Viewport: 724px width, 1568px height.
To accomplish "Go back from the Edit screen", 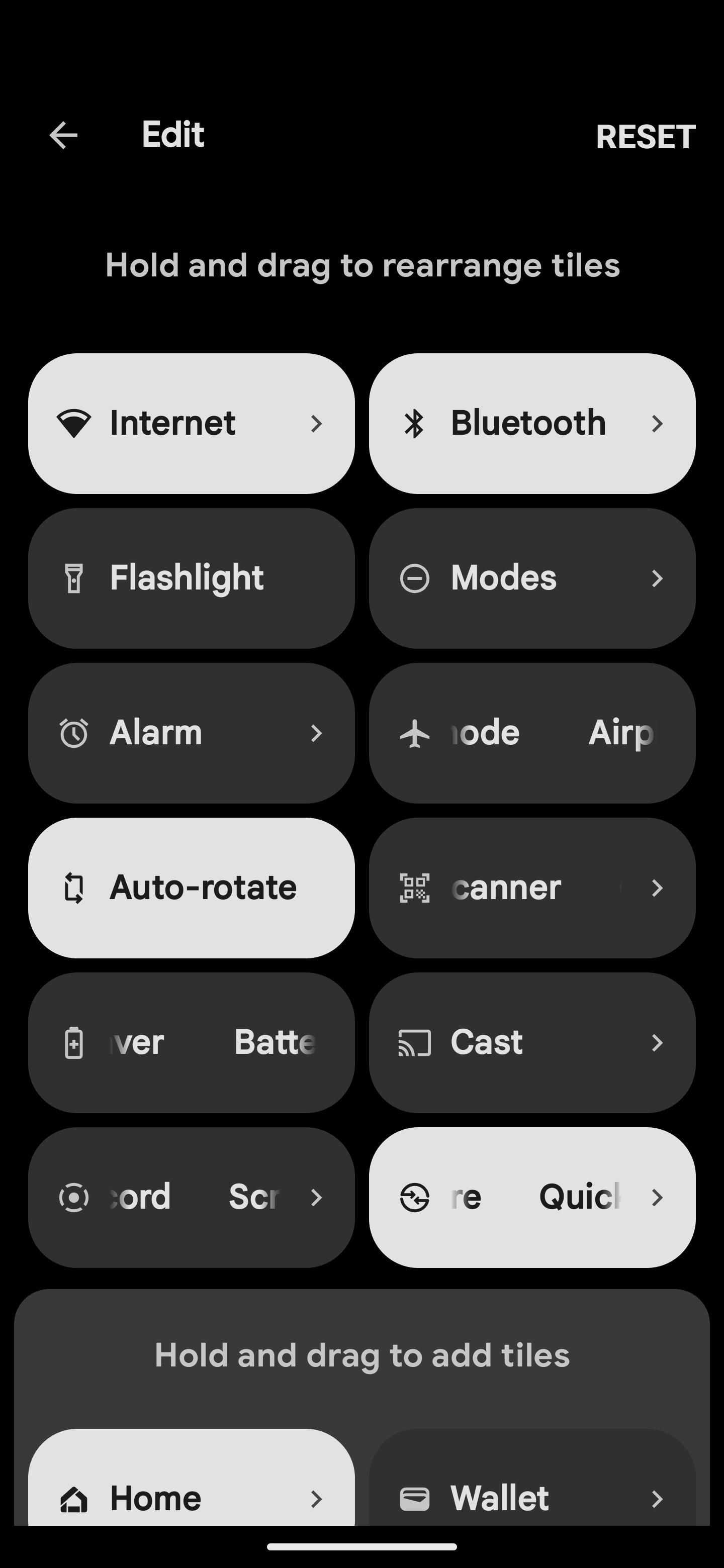I will pyautogui.click(x=63, y=135).
